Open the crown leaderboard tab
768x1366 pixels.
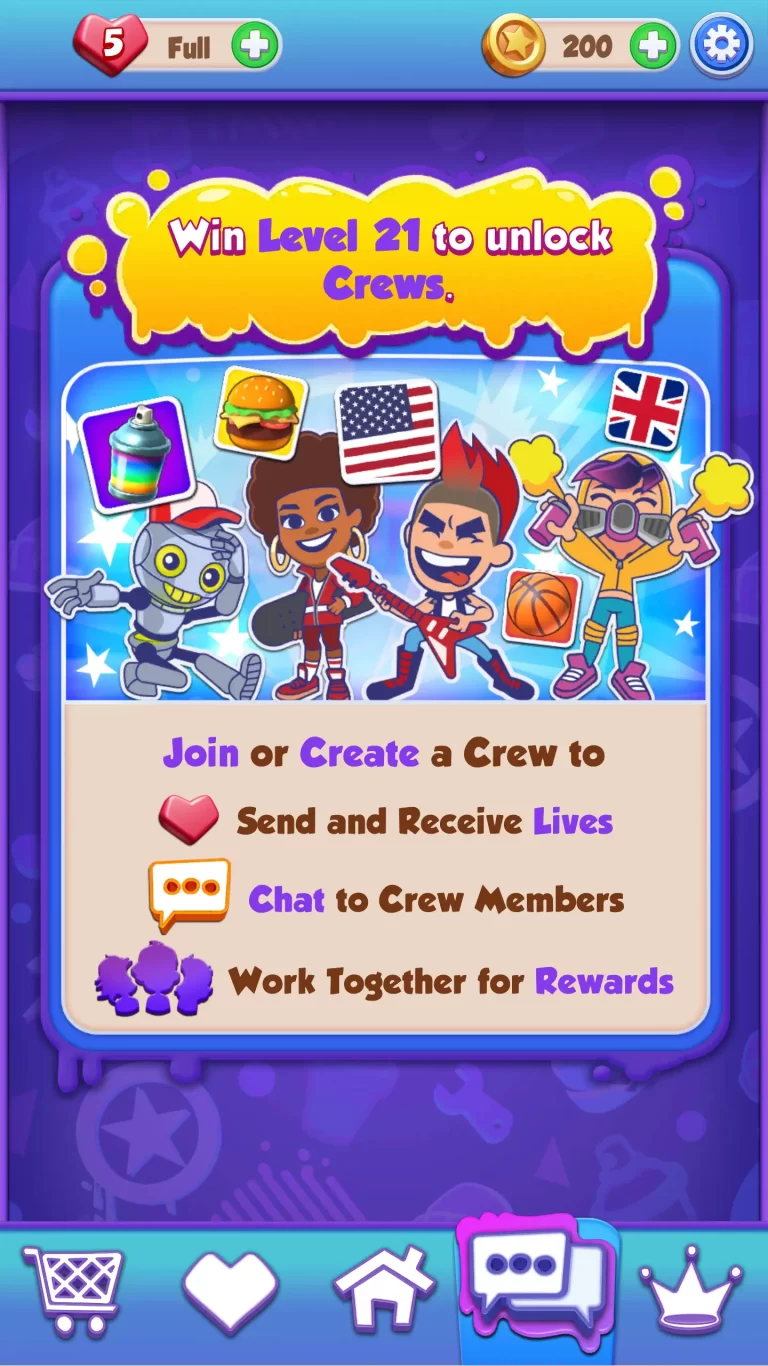[x=691, y=1289]
